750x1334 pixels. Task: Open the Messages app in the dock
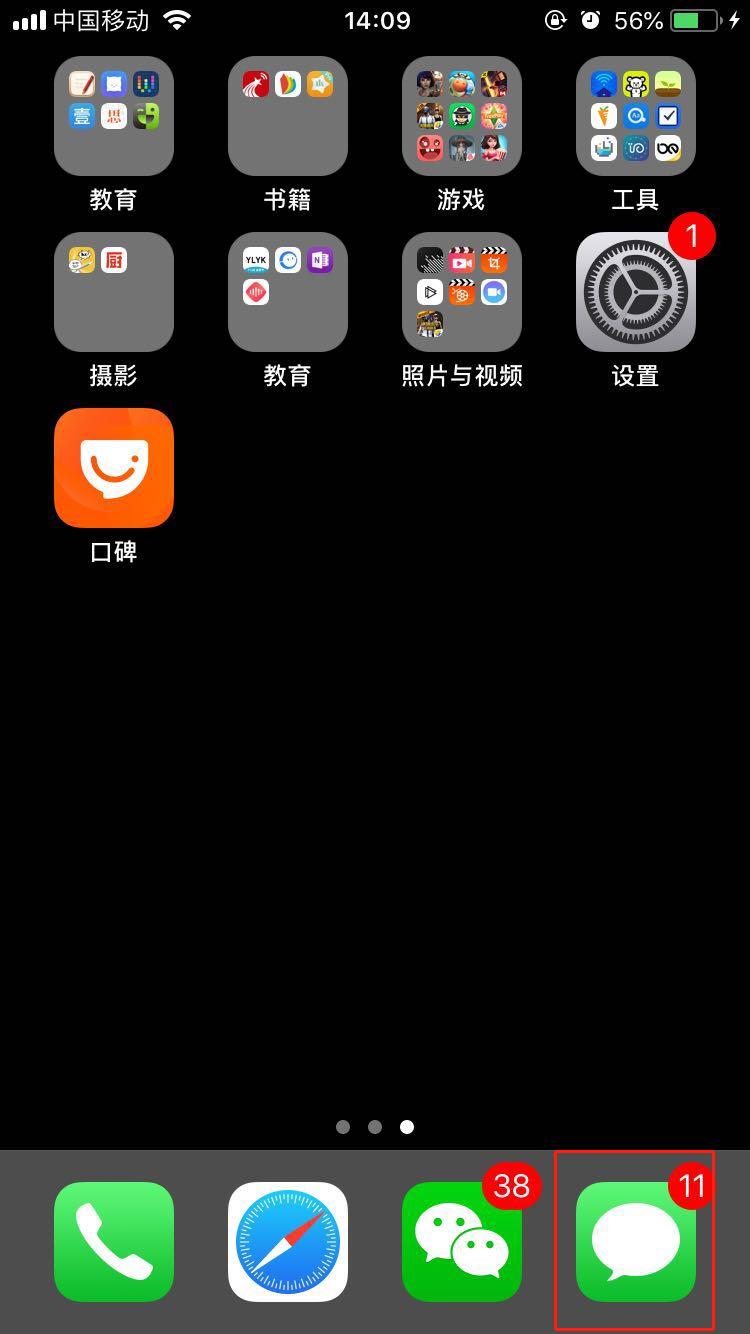pyautogui.click(x=636, y=1242)
